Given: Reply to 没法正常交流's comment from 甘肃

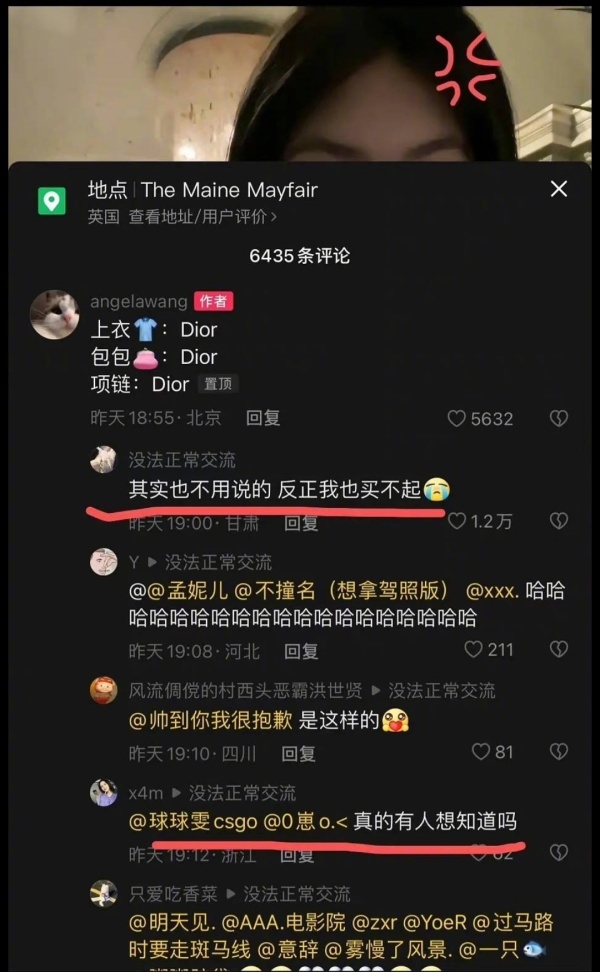Looking at the screenshot, I should (300, 522).
